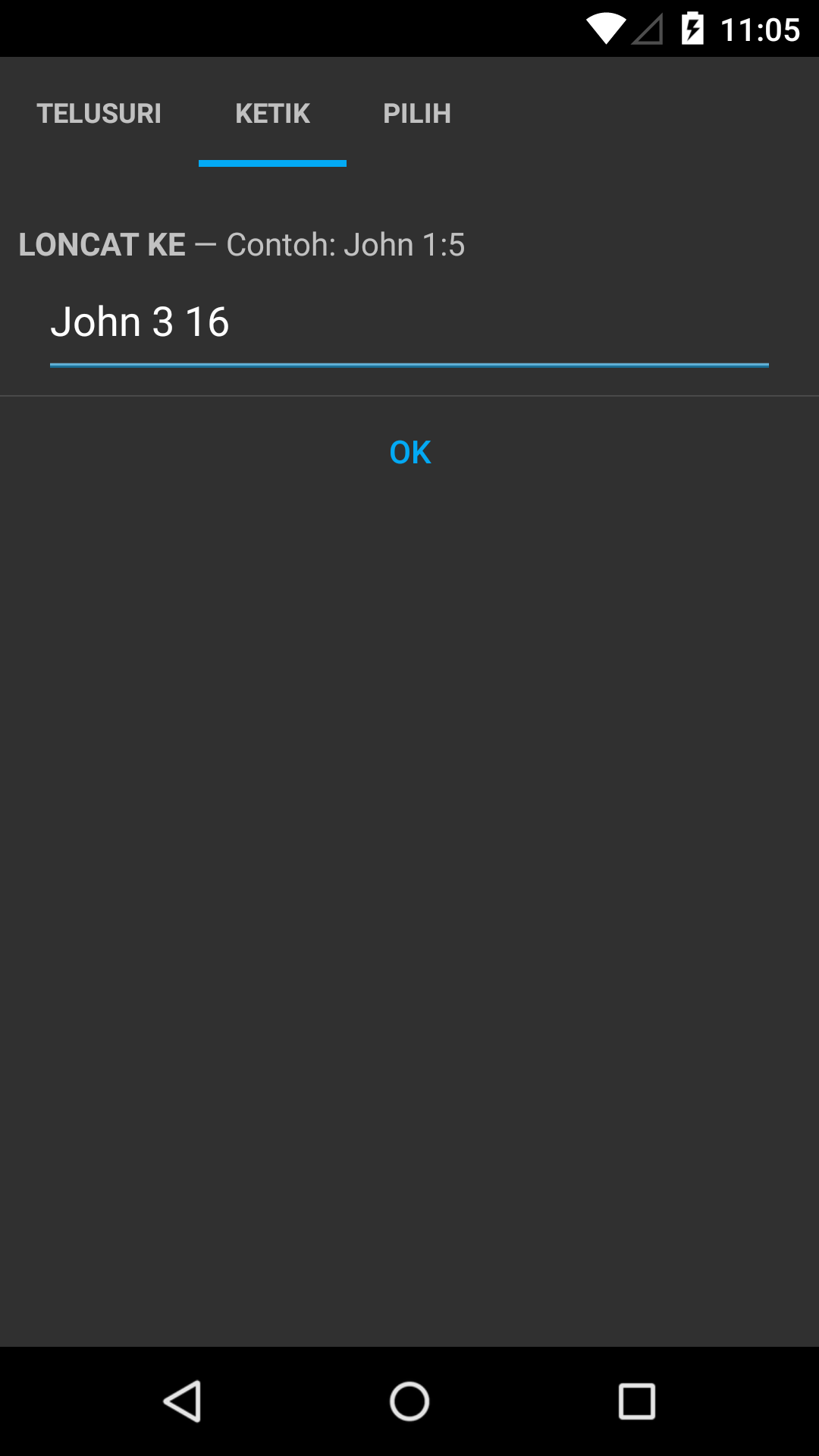The width and height of the screenshot is (819, 1456).
Task: Select the Ketik tab
Action: (272, 114)
